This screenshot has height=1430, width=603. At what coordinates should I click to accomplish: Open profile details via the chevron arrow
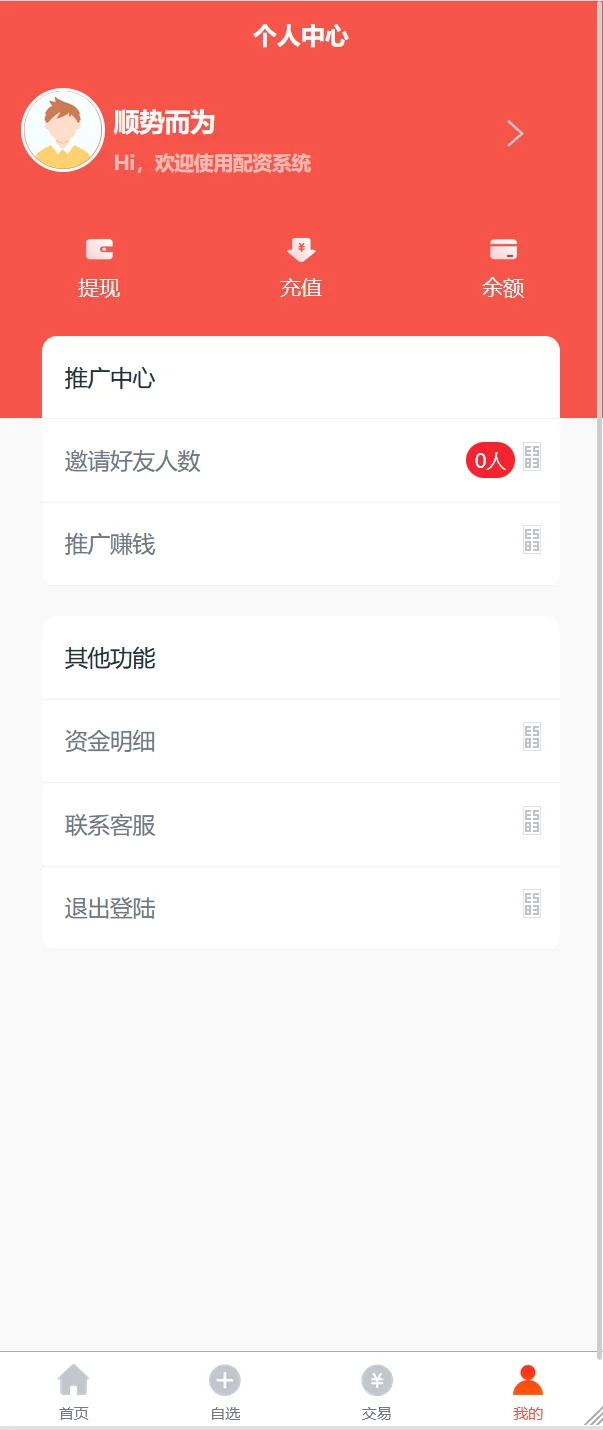click(x=515, y=134)
